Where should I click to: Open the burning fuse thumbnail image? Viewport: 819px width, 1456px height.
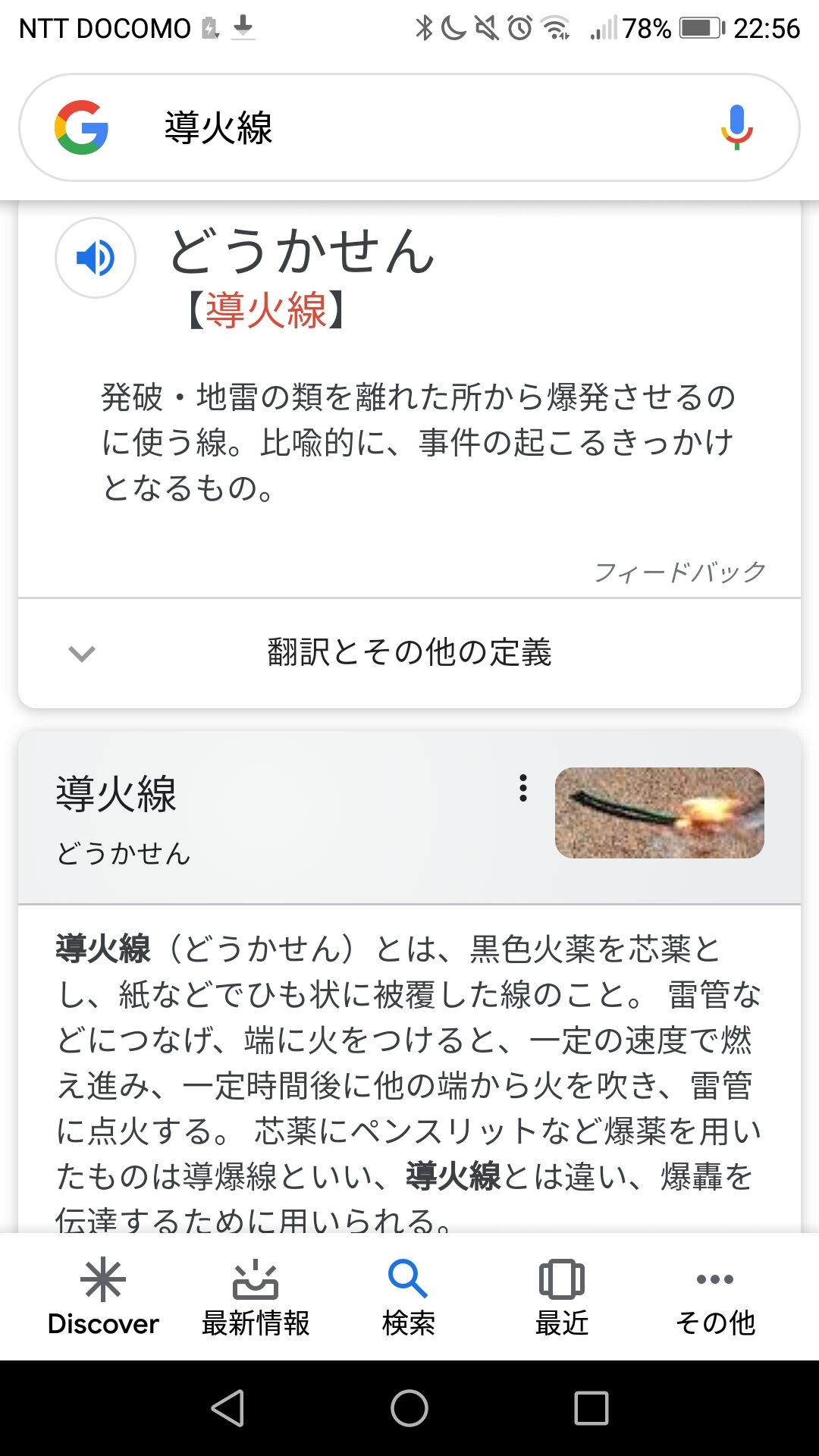[x=659, y=813]
